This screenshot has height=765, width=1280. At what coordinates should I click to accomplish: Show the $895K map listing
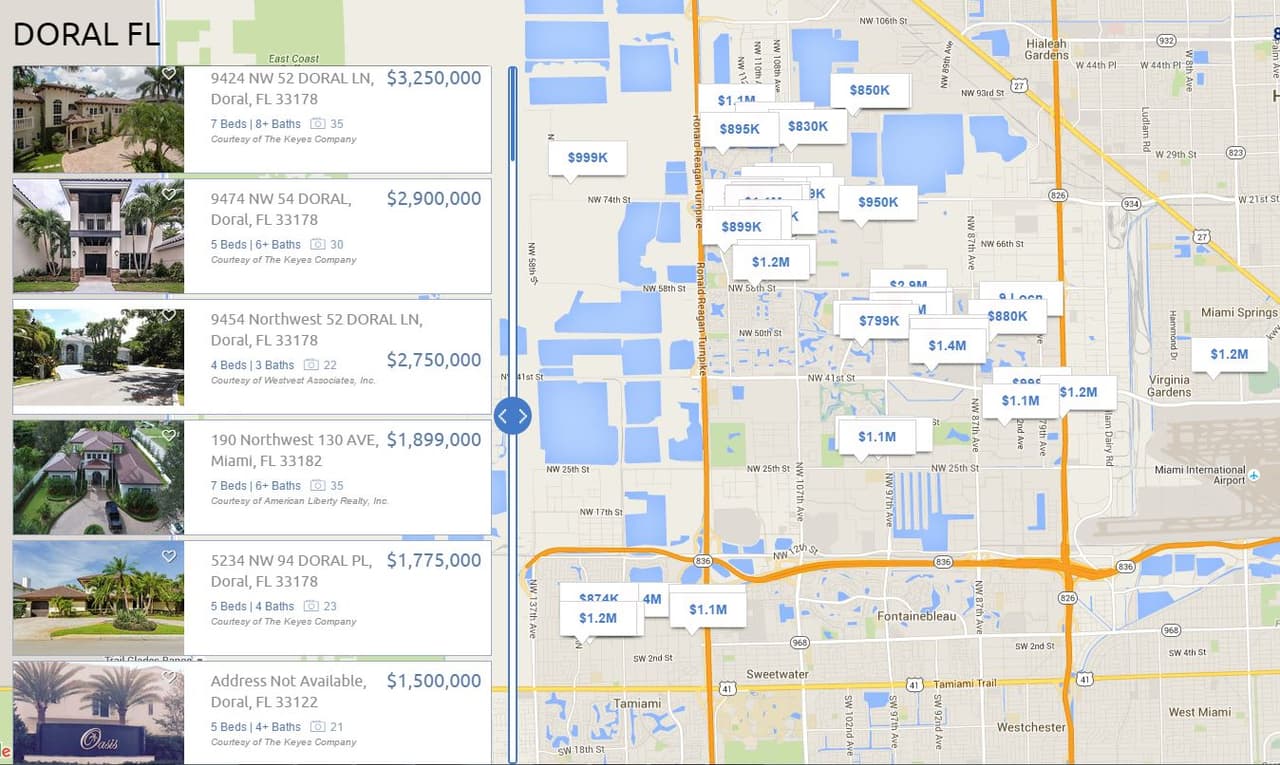click(739, 129)
